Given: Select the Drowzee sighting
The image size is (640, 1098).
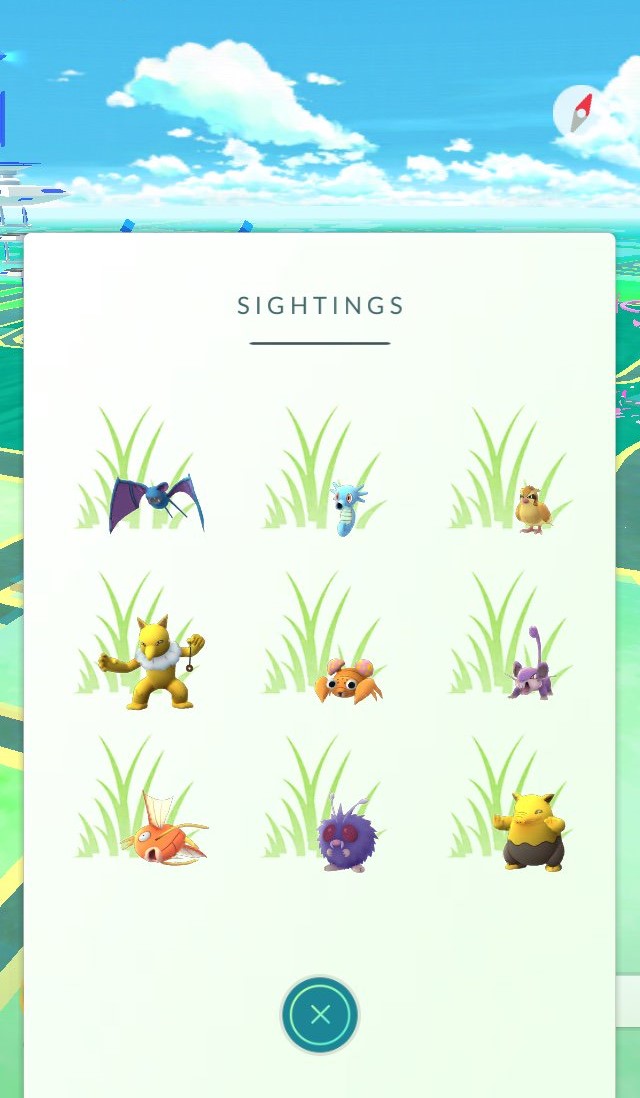Looking at the screenshot, I should tap(530, 832).
